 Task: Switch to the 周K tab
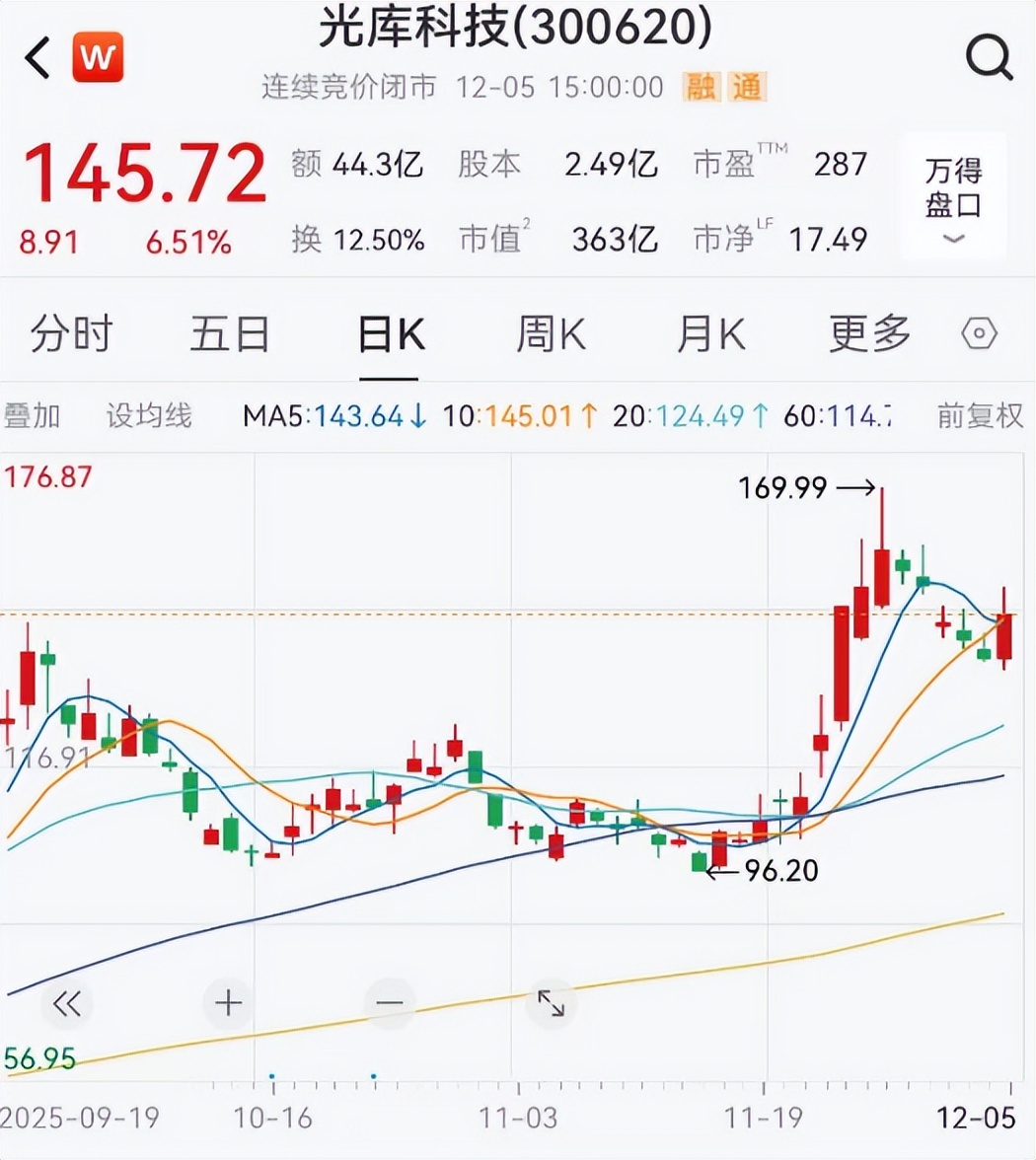(551, 335)
